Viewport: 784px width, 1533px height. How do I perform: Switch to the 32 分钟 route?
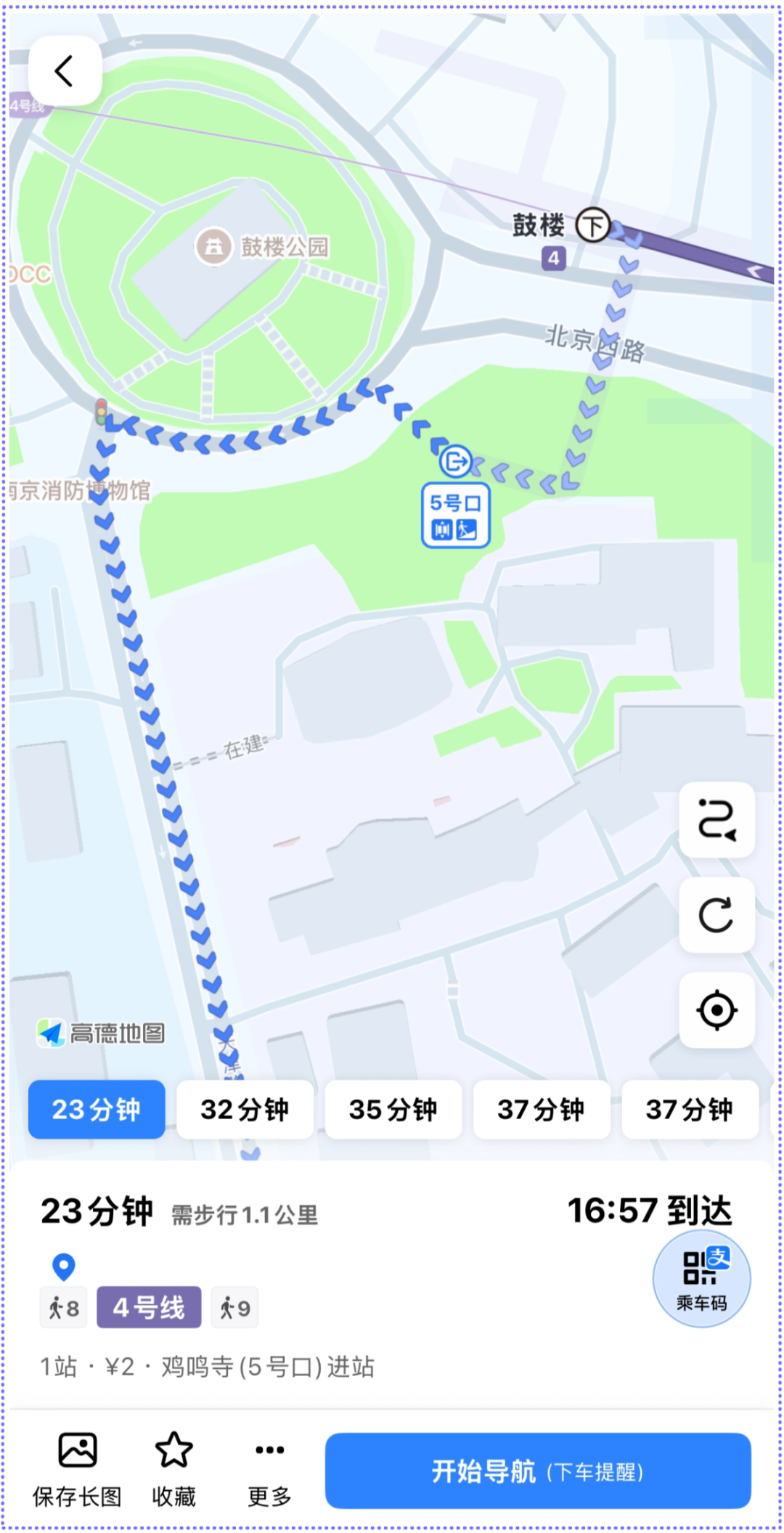(x=245, y=1109)
